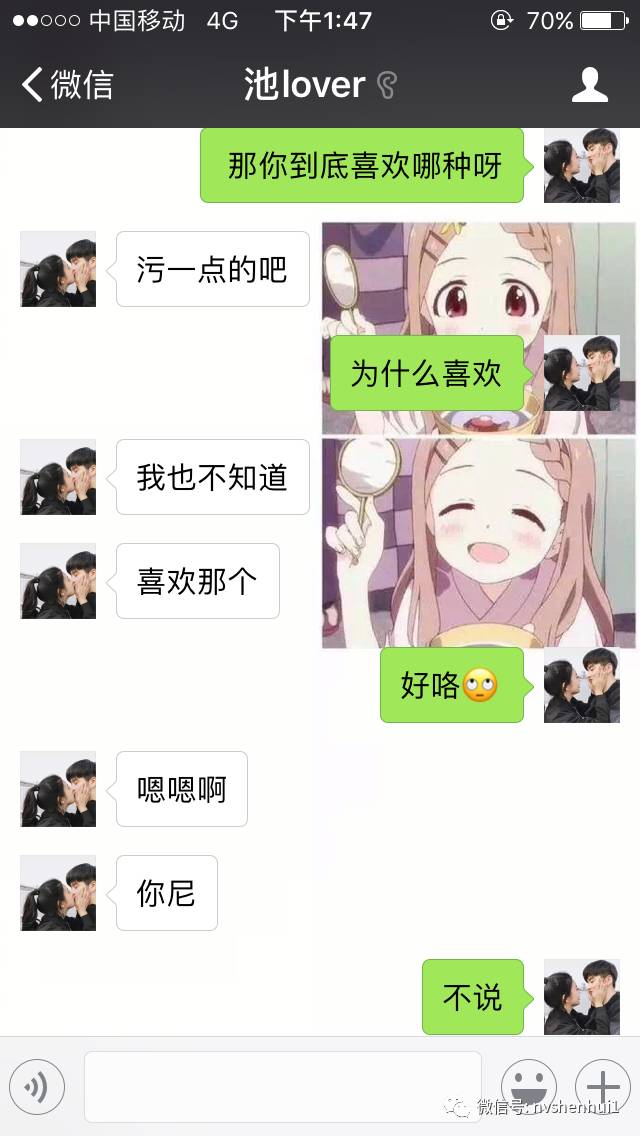The height and width of the screenshot is (1136, 640).
Task: Switch to voice message input
Action: (37, 1087)
